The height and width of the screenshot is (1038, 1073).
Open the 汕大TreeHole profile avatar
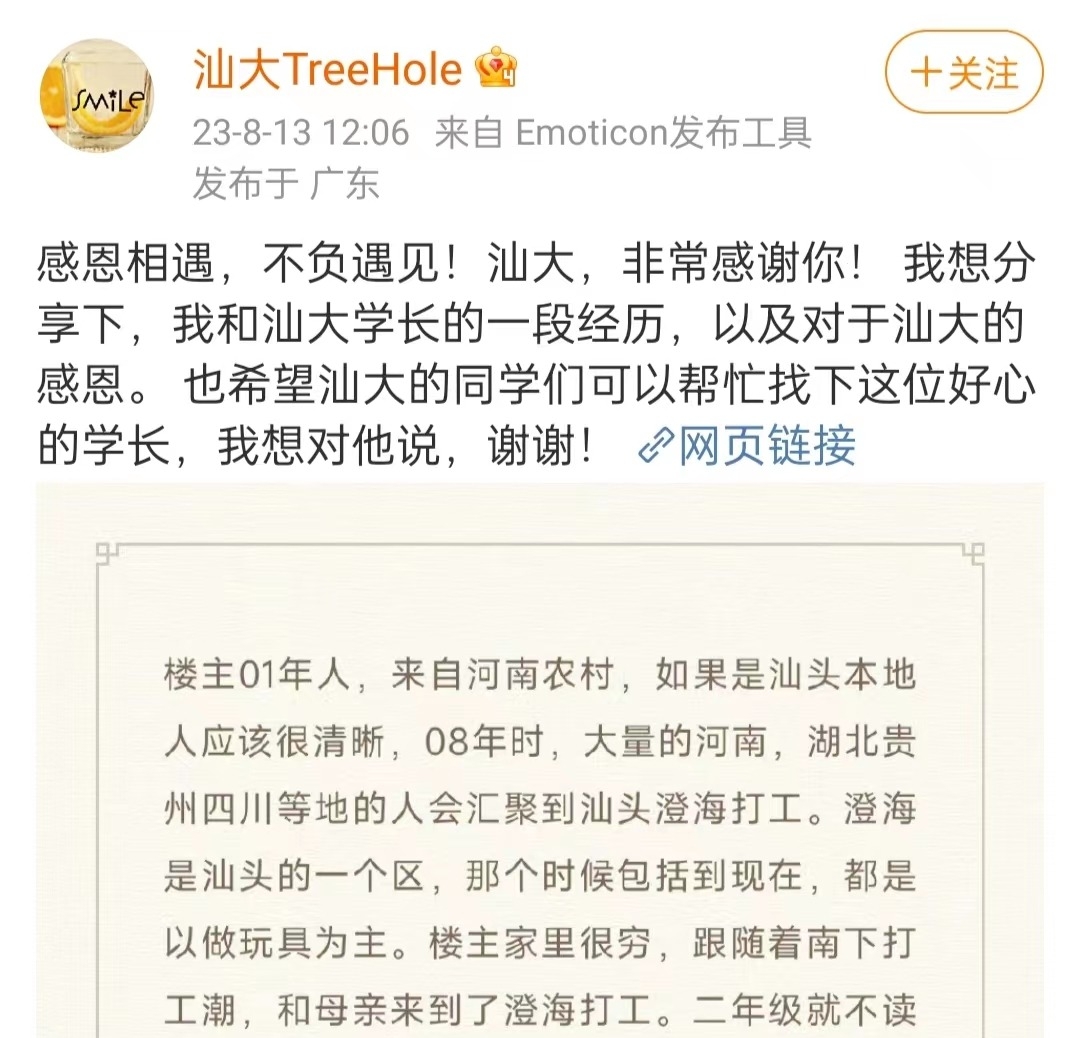tap(96, 96)
